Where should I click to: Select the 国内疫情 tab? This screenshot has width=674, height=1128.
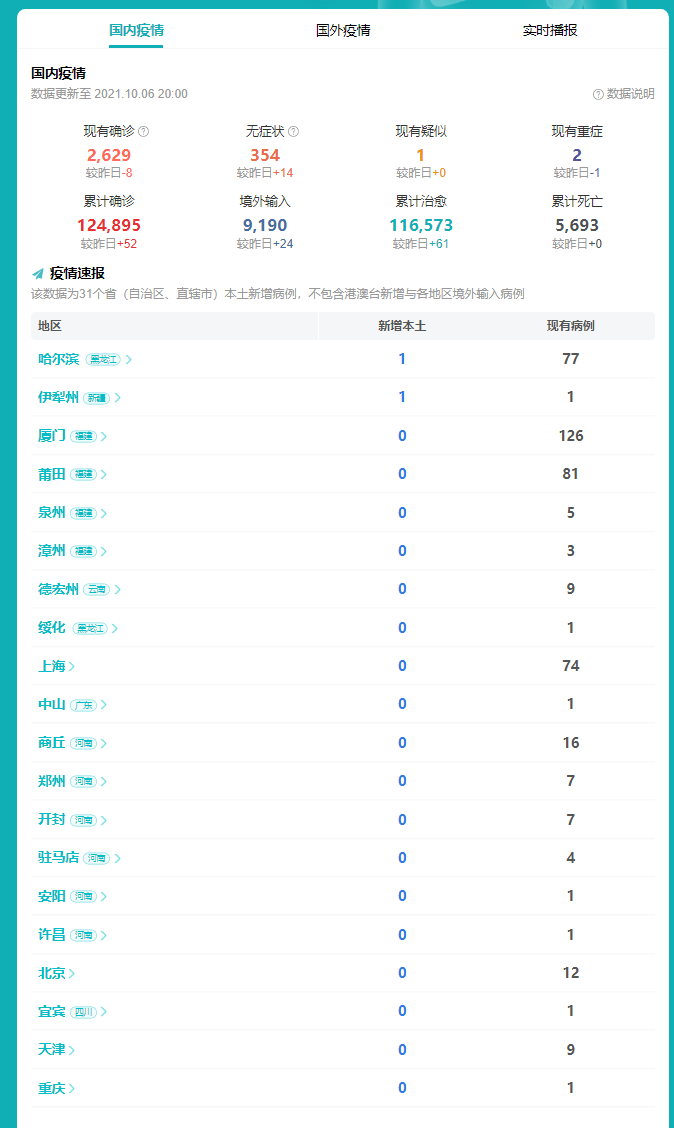pos(136,30)
